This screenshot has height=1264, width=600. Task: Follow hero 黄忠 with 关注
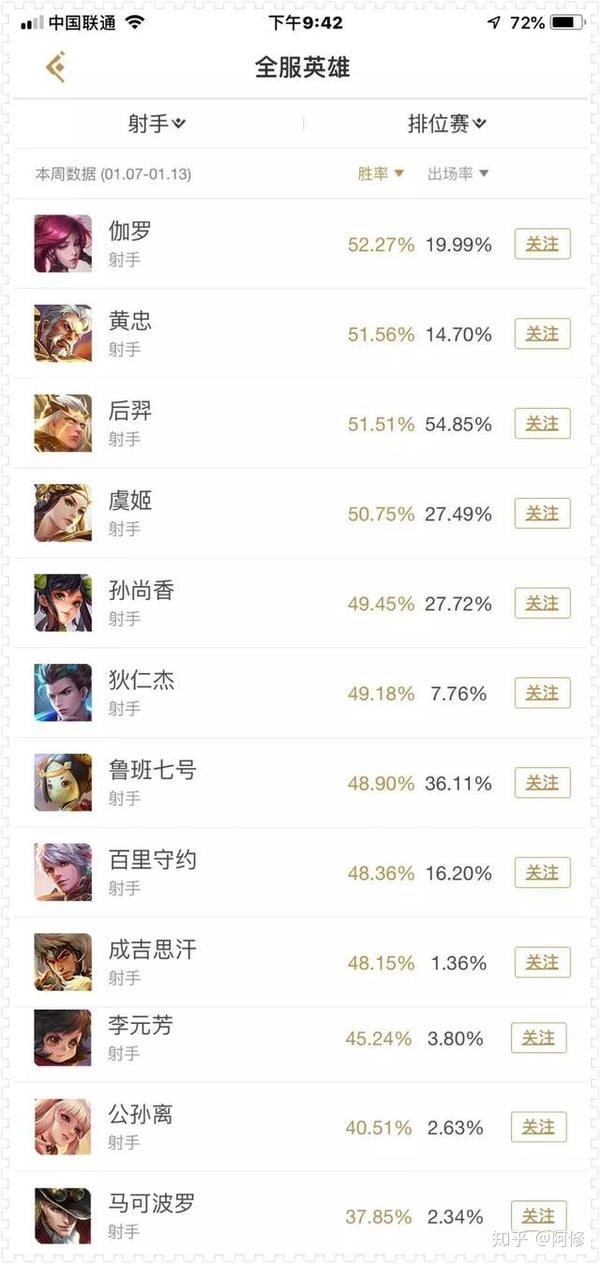coord(542,334)
